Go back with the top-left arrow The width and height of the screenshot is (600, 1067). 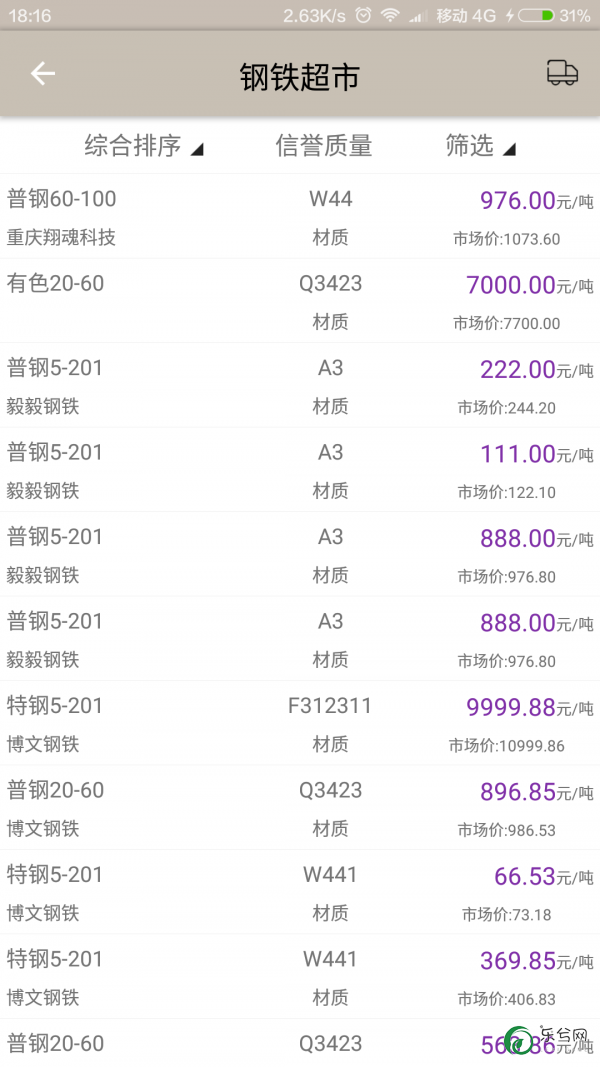(x=42, y=73)
